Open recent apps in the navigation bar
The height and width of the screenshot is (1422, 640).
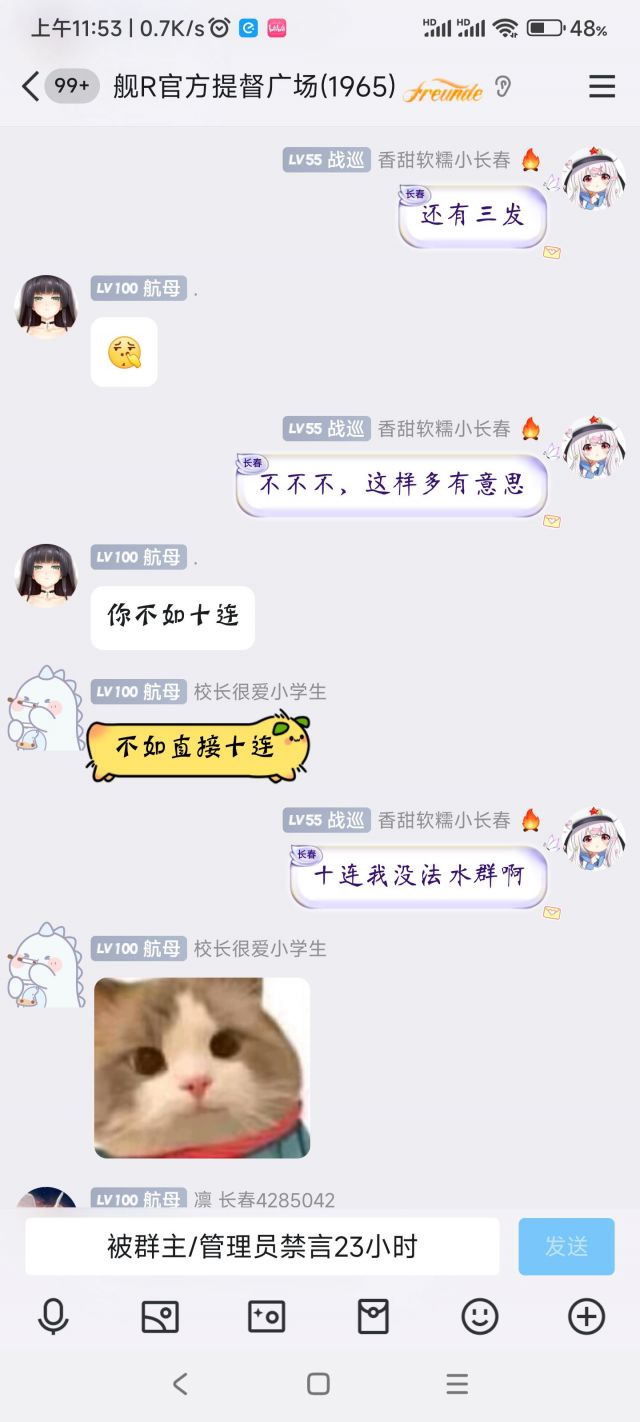coord(457,1384)
